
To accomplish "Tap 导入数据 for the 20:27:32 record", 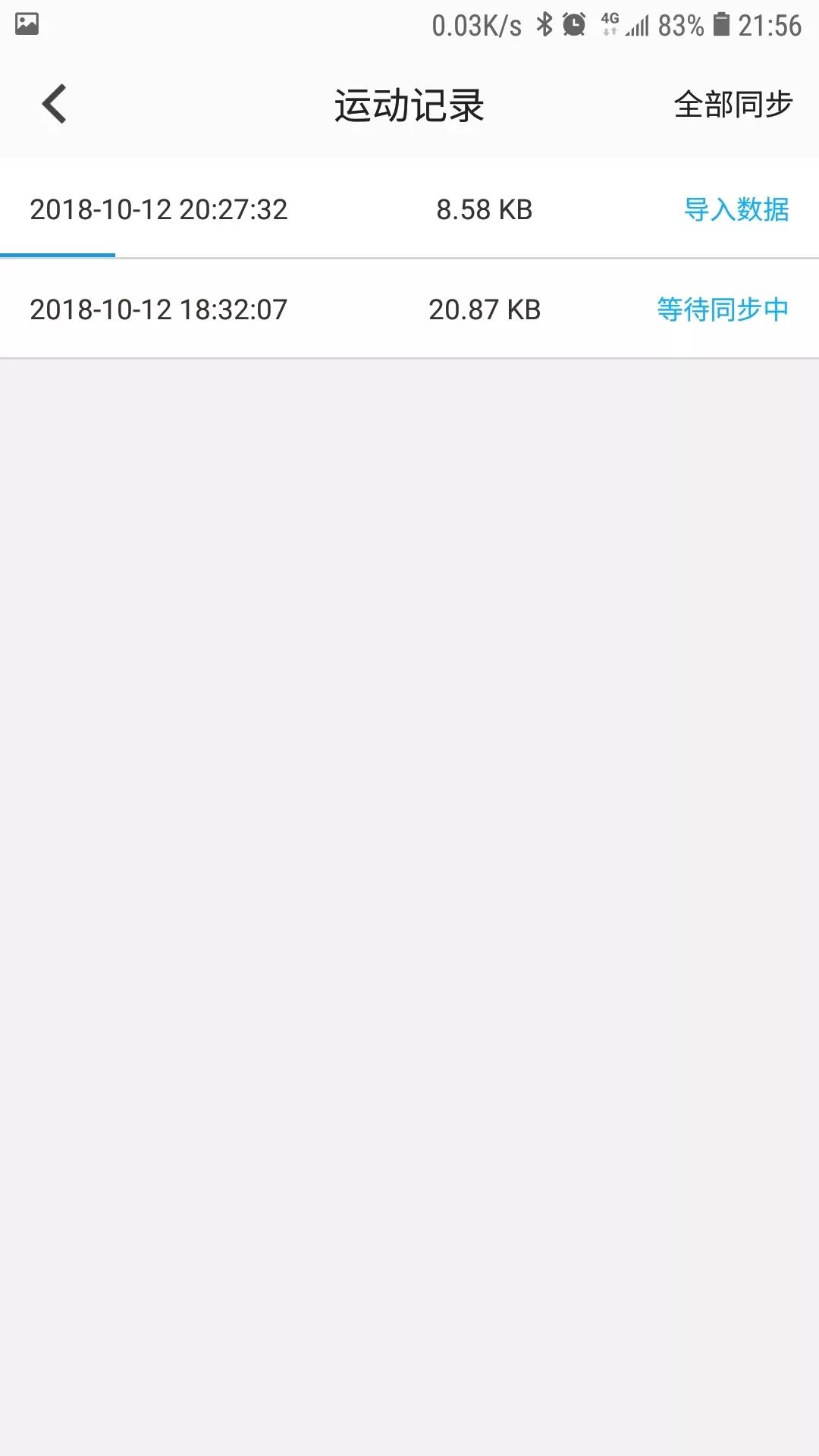I will coord(736,209).
